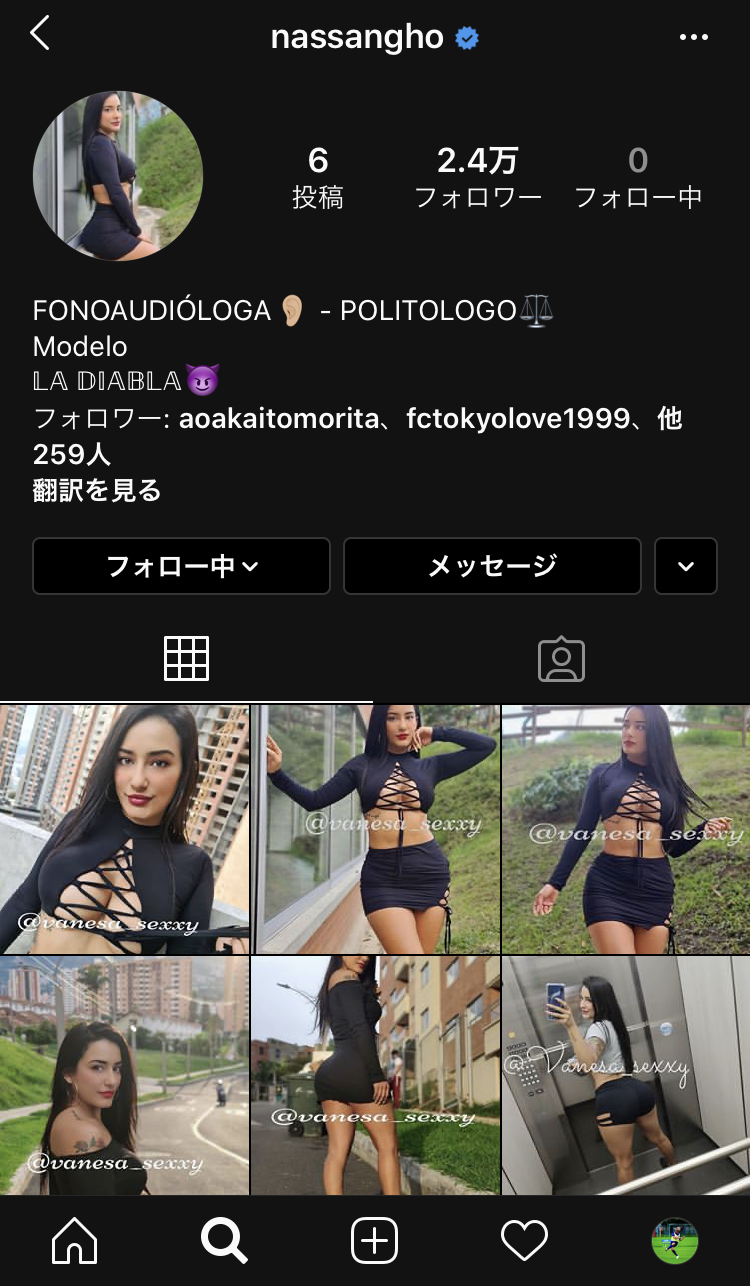Switch to the grid posts tab
750x1286 pixels.
pyautogui.click(x=186, y=659)
